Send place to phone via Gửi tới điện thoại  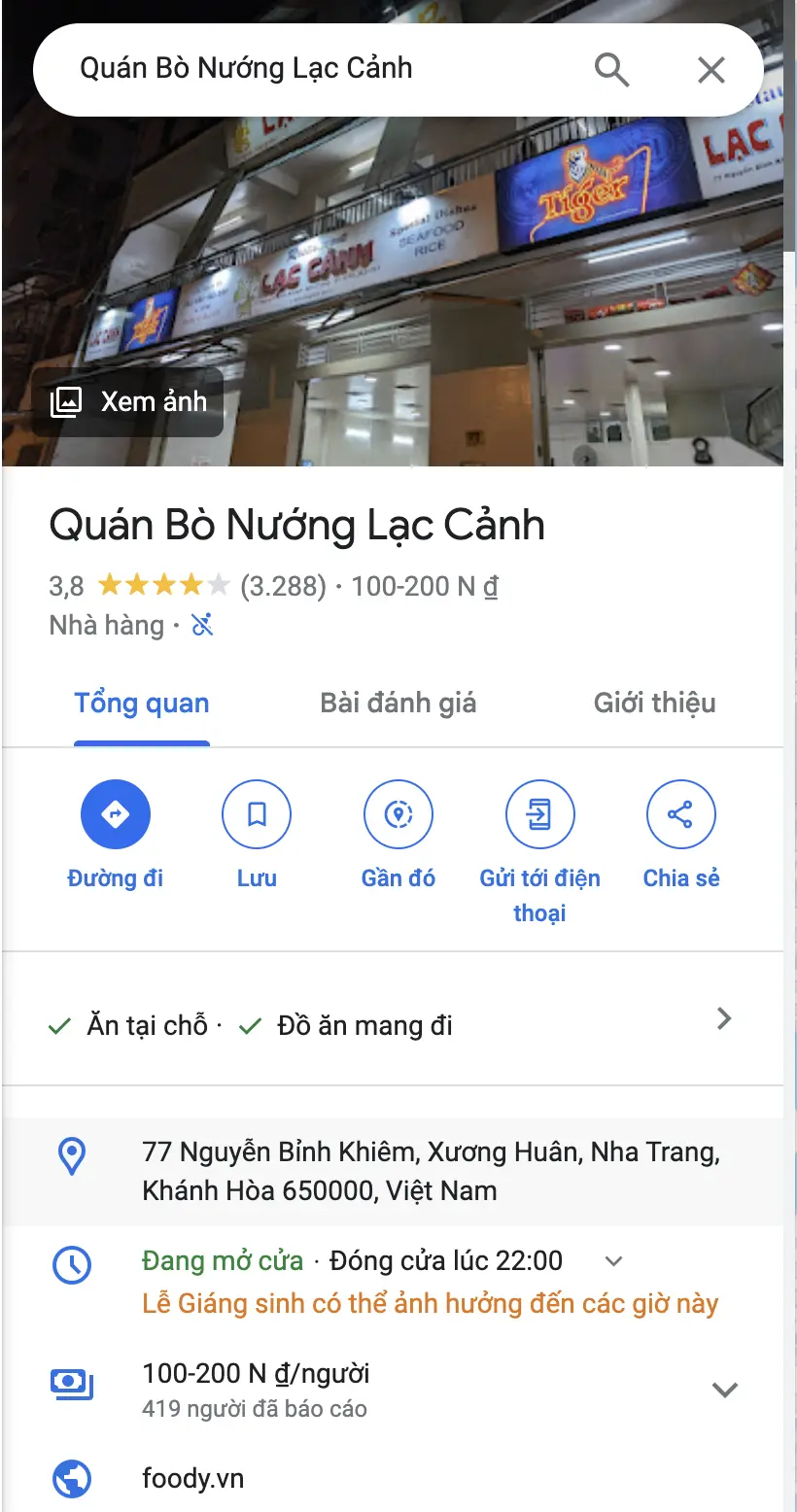click(x=539, y=814)
